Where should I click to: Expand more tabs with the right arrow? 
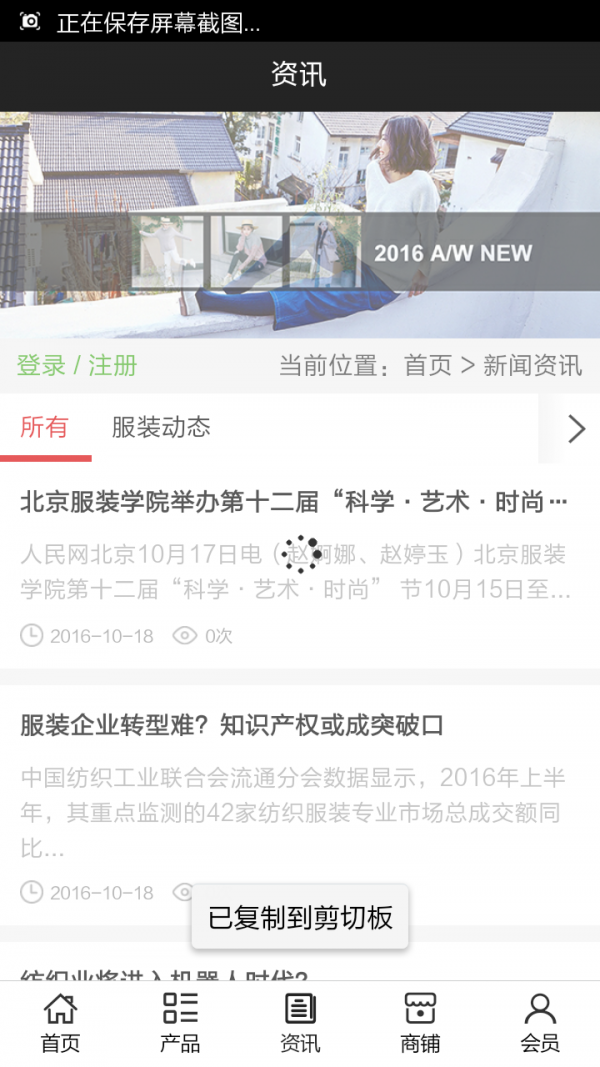[575, 428]
